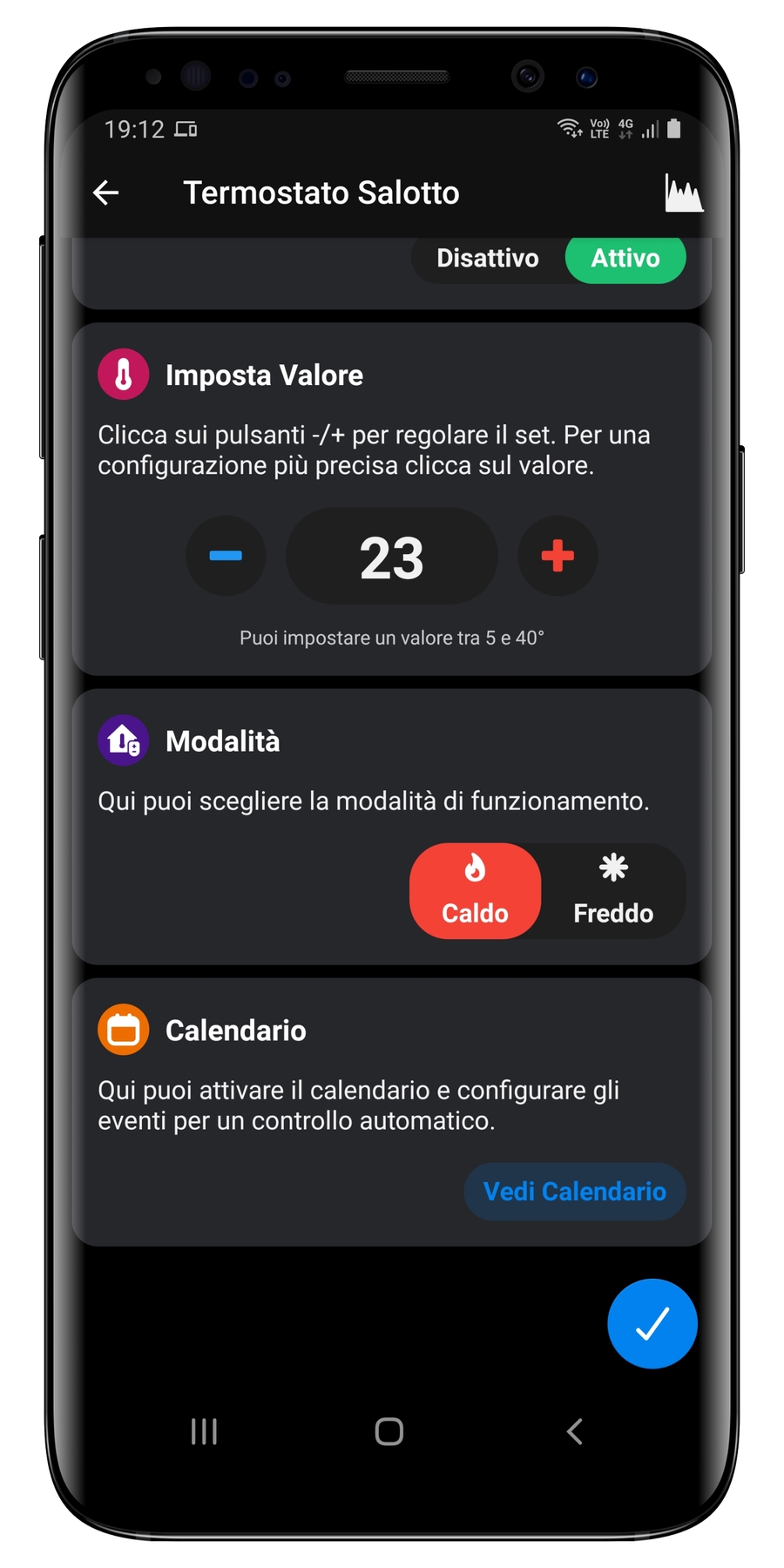Go to the system home screen

pos(389,1431)
